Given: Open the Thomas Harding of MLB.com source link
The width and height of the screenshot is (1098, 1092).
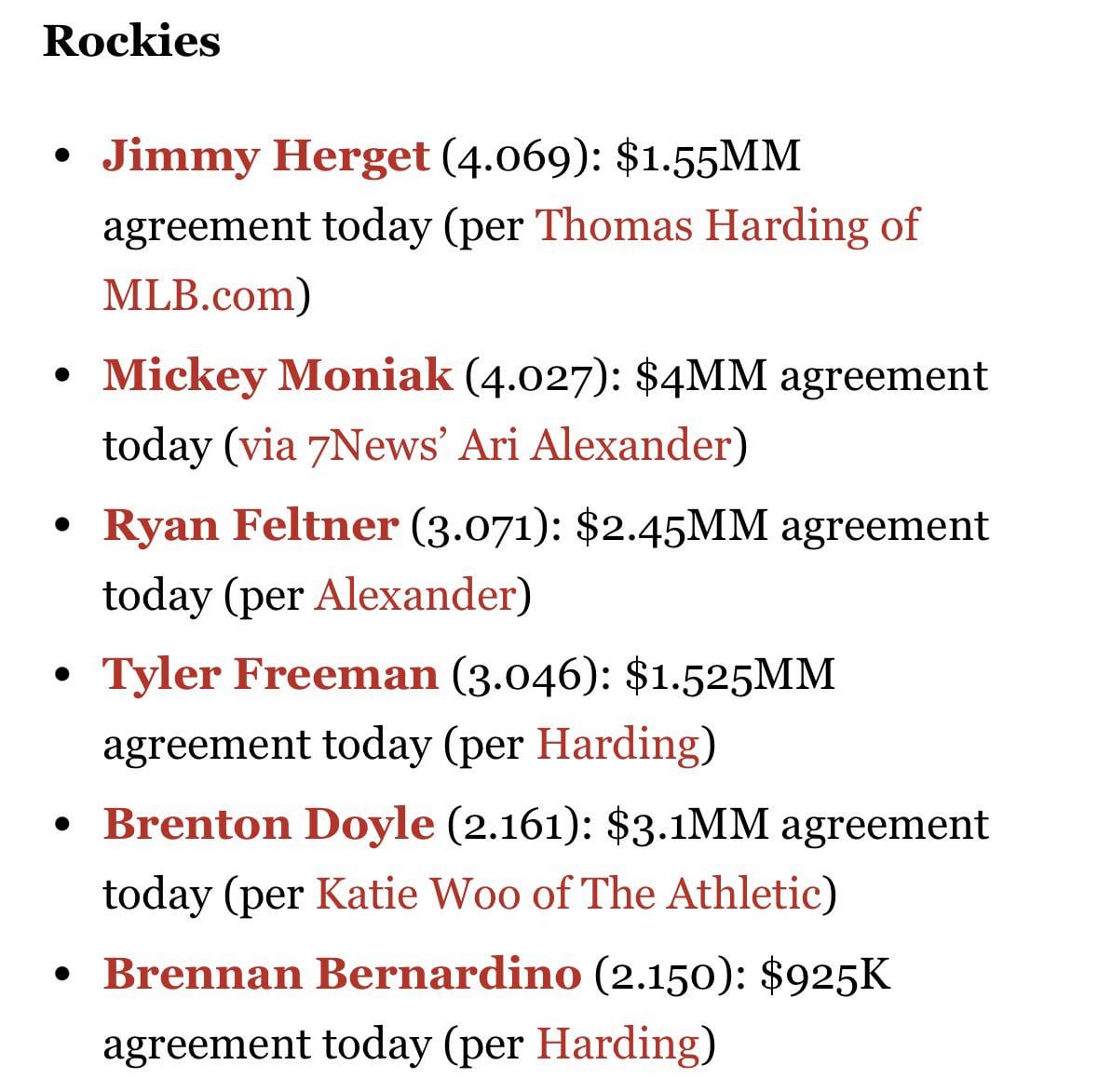Looking at the screenshot, I should click(726, 226).
